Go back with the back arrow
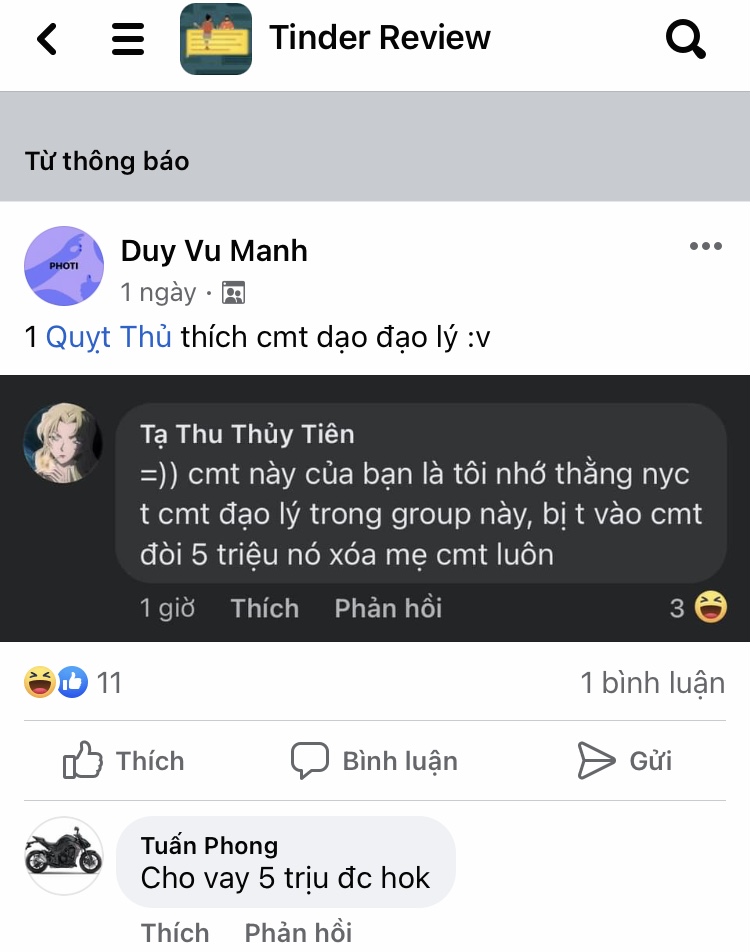Image resolution: width=750 pixels, height=952 pixels. click(47, 40)
